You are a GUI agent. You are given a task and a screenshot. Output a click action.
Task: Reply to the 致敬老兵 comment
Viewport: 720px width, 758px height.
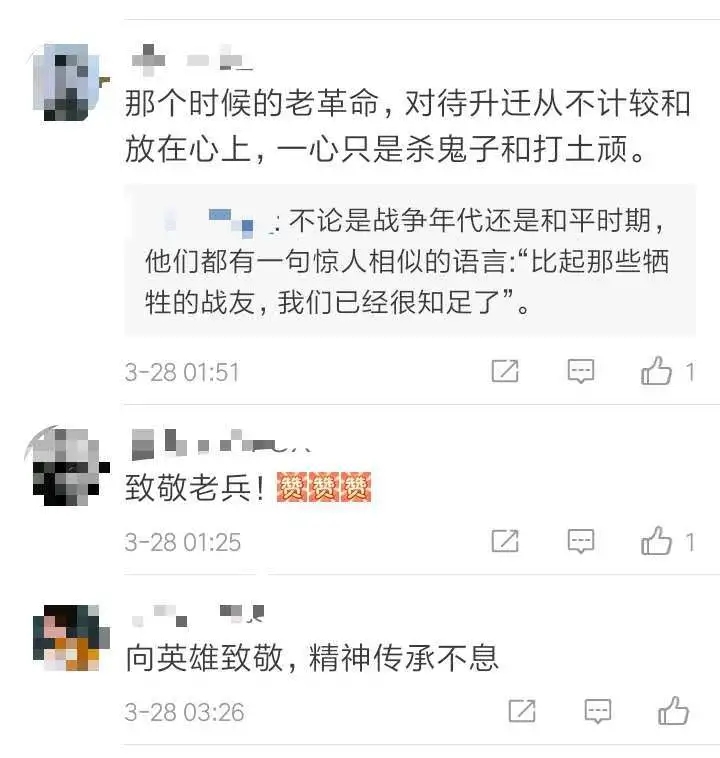[x=581, y=542]
